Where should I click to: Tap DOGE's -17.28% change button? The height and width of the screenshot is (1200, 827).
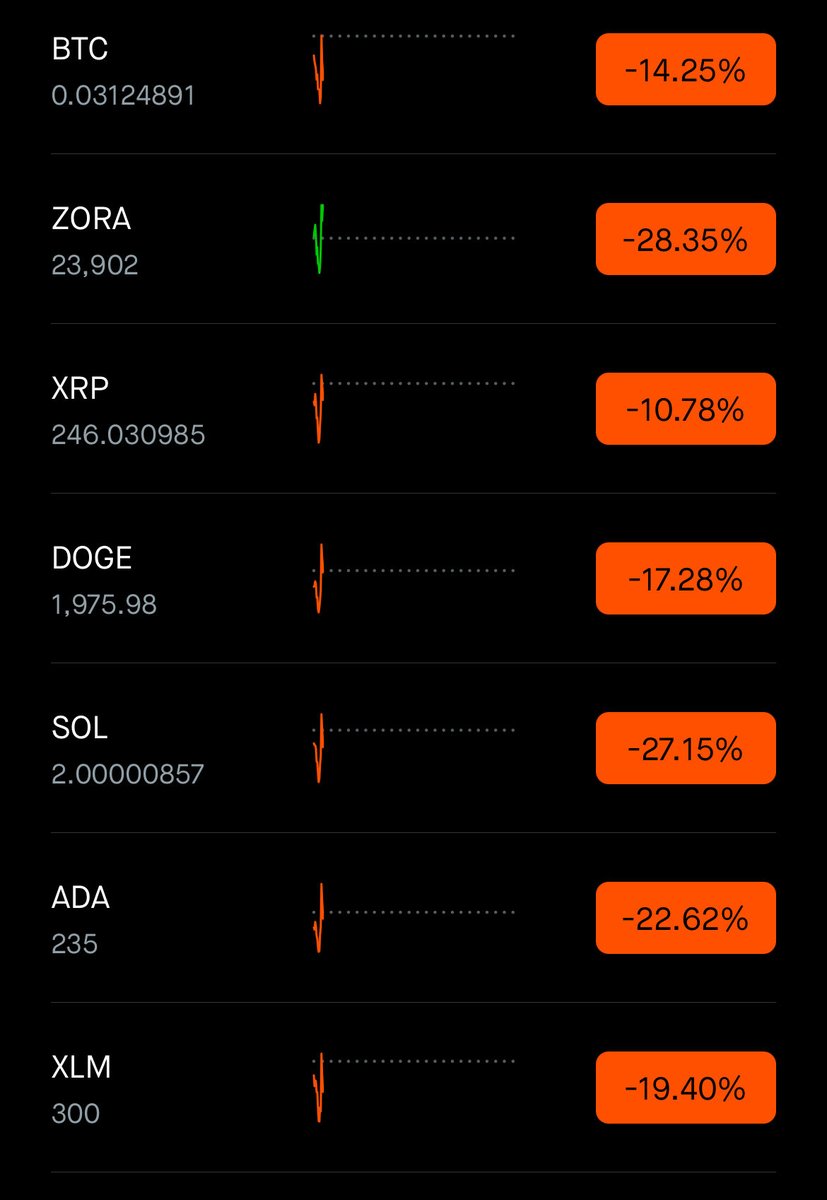tap(685, 579)
